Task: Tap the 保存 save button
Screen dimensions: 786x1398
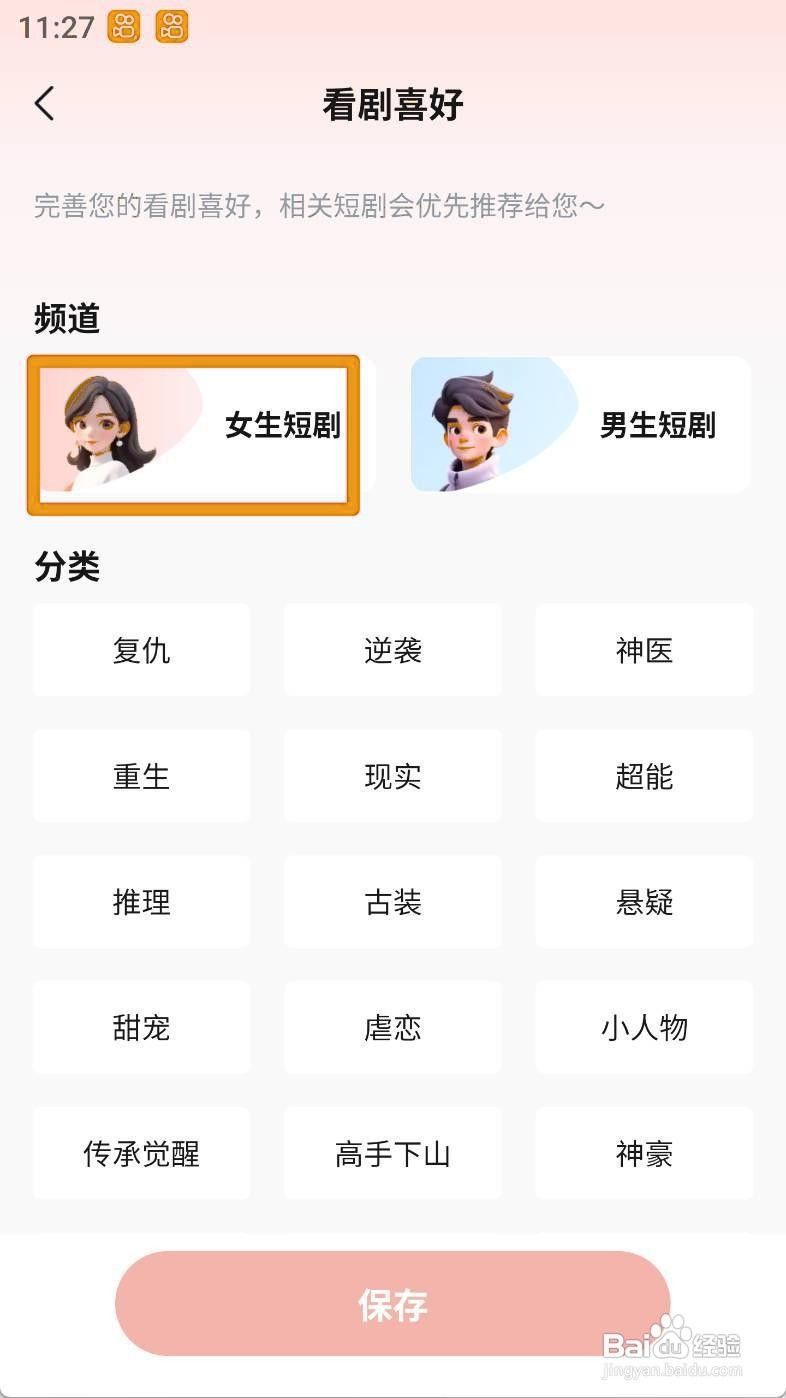Action: click(393, 1303)
